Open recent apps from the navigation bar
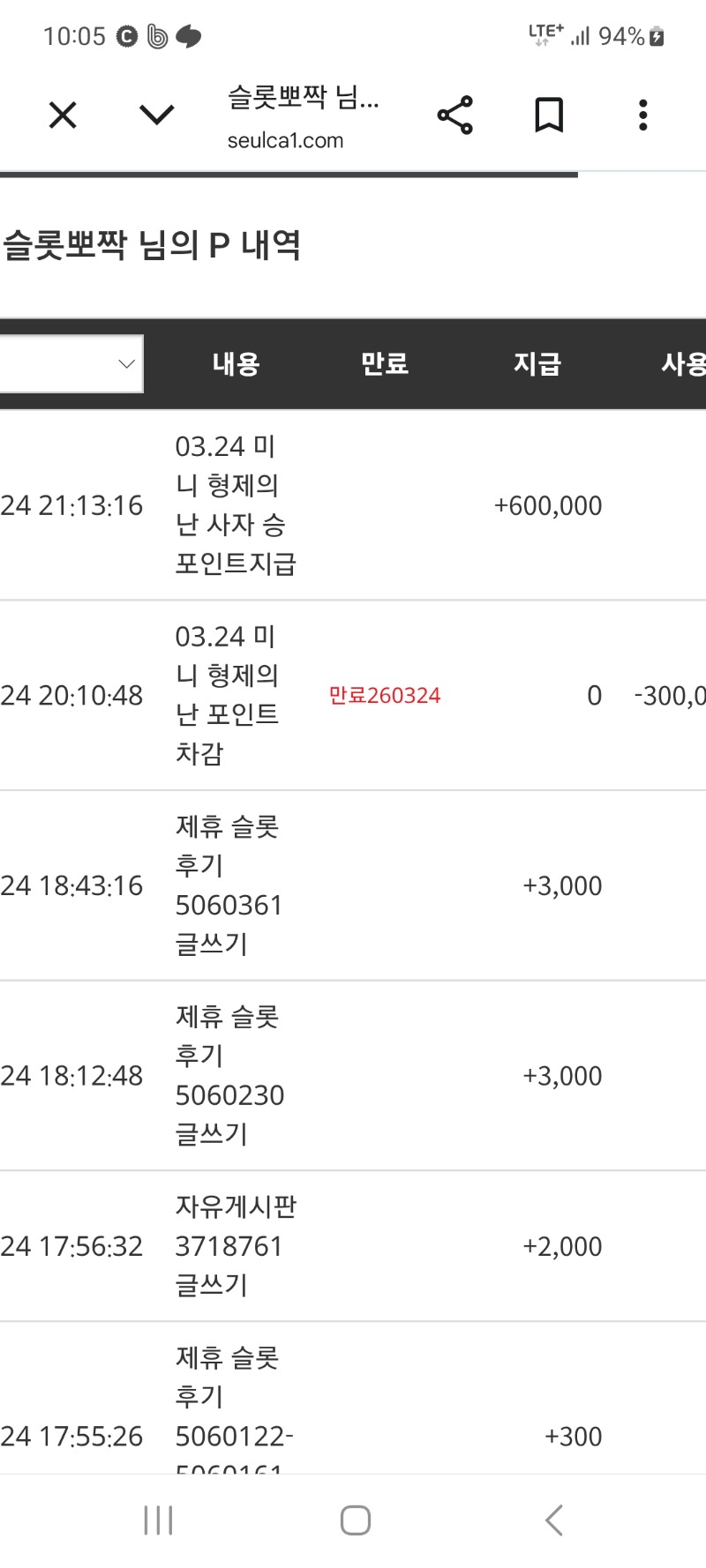This screenshot has width=706, height=1568. 158,1519
